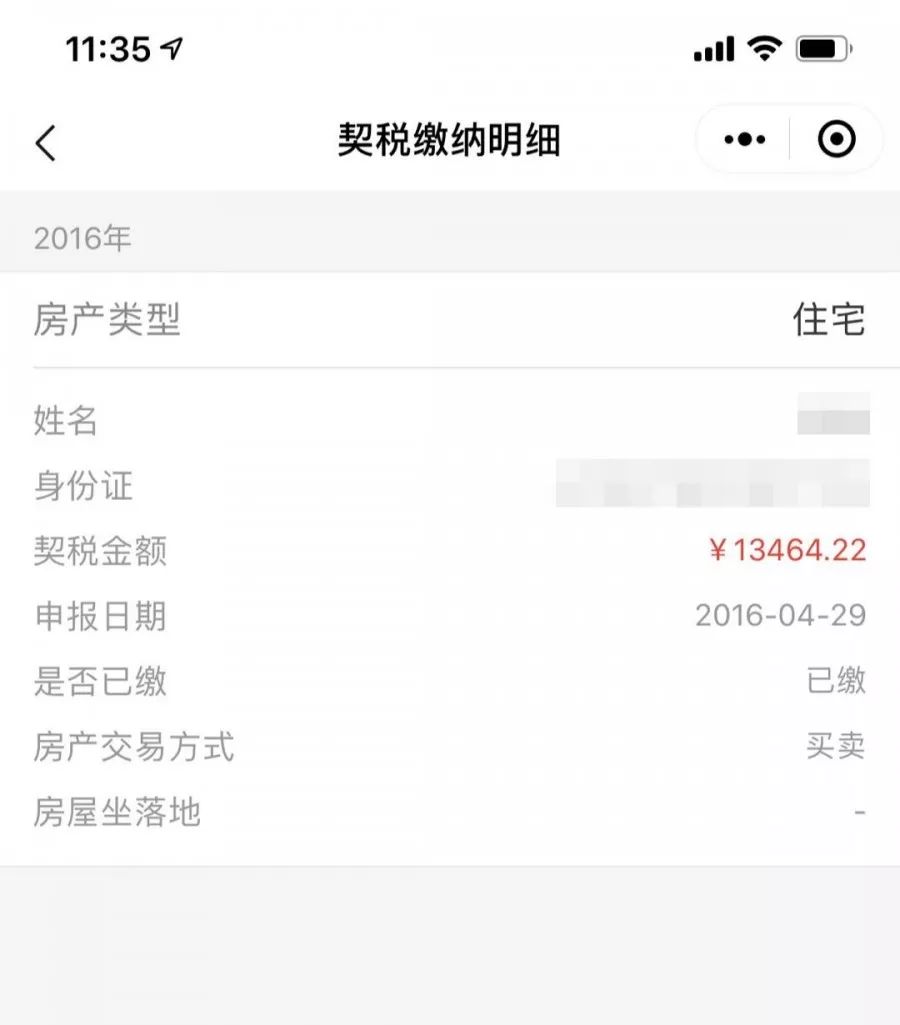The height and width of the screenshot is (1025, 900).
Task: Open the WeChat mini-program more options menu
Action: (x=744, y=139)
